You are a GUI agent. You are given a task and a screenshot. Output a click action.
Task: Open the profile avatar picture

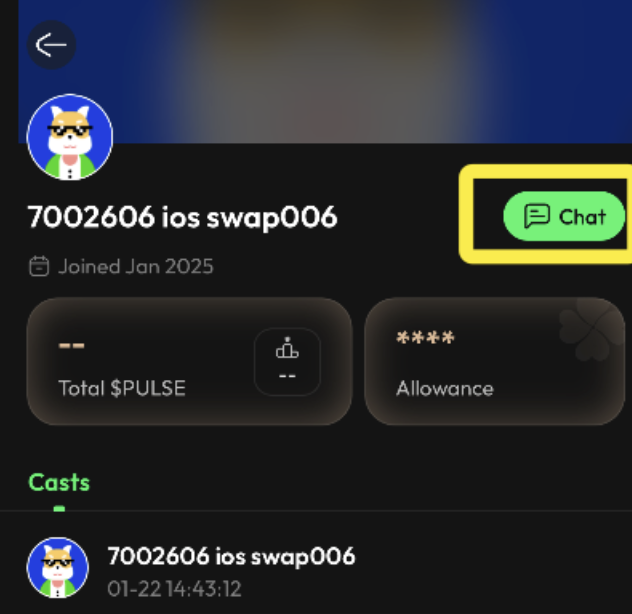70,137
